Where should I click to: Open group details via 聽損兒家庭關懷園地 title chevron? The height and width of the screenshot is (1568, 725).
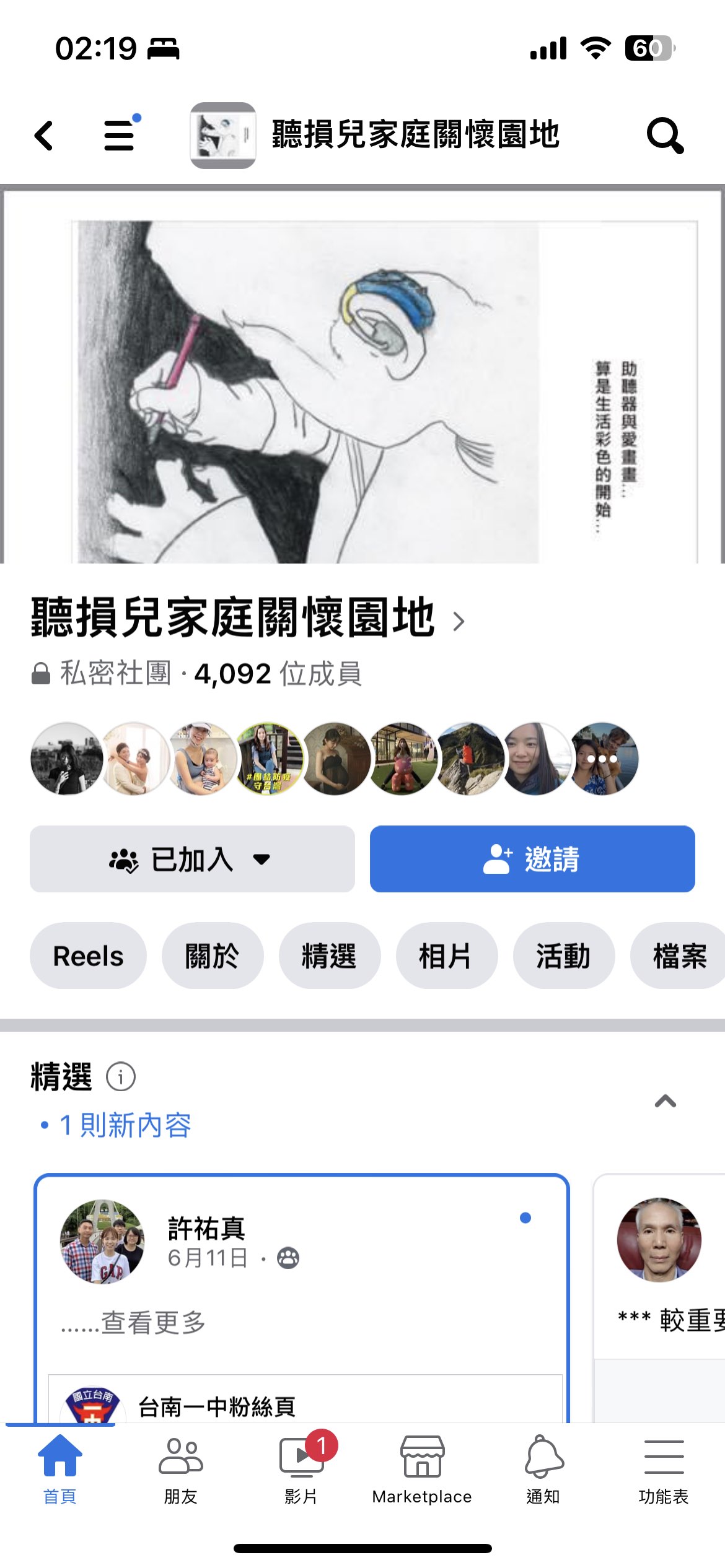pyautogui.click(x=458, y=621)
